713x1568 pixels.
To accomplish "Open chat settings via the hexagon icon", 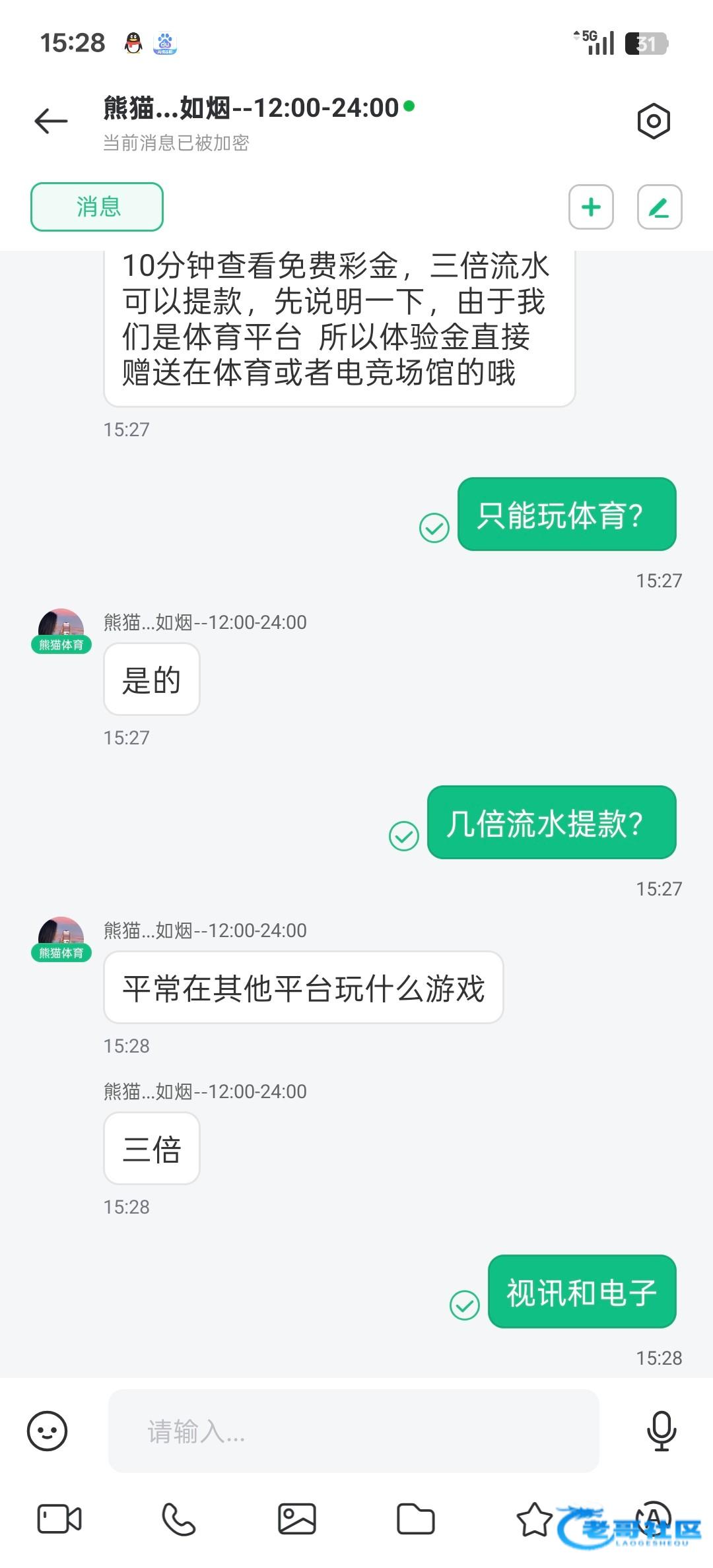I will click(654, 121).
